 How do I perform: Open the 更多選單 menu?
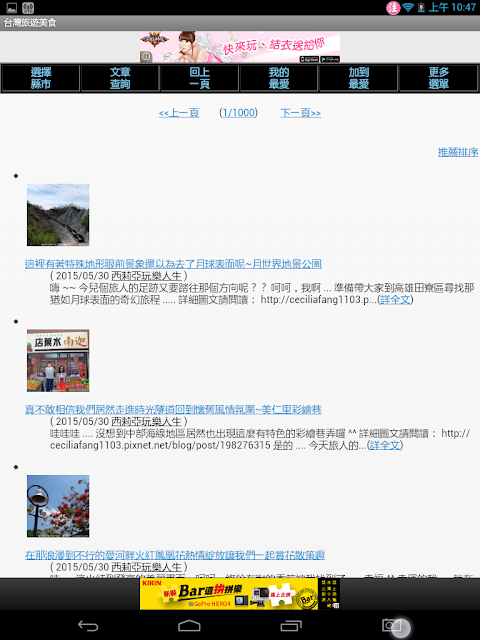pyautogui.click(x=439, y=78)
